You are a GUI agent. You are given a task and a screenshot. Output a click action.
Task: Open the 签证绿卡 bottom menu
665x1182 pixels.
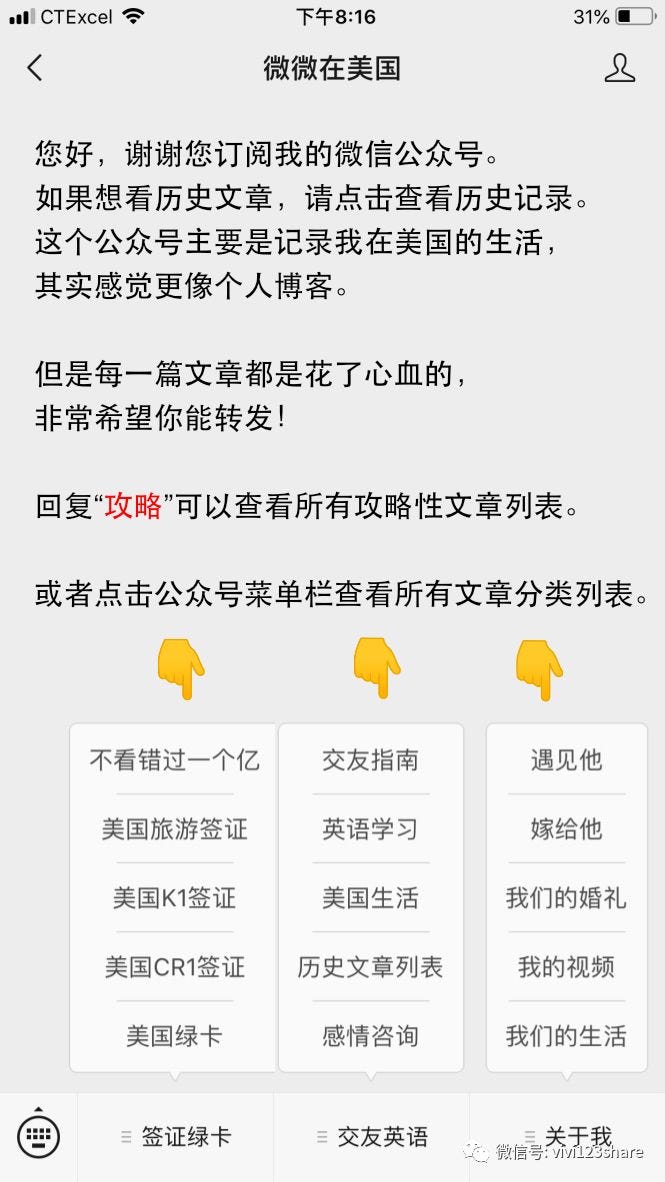(176, 1137)
